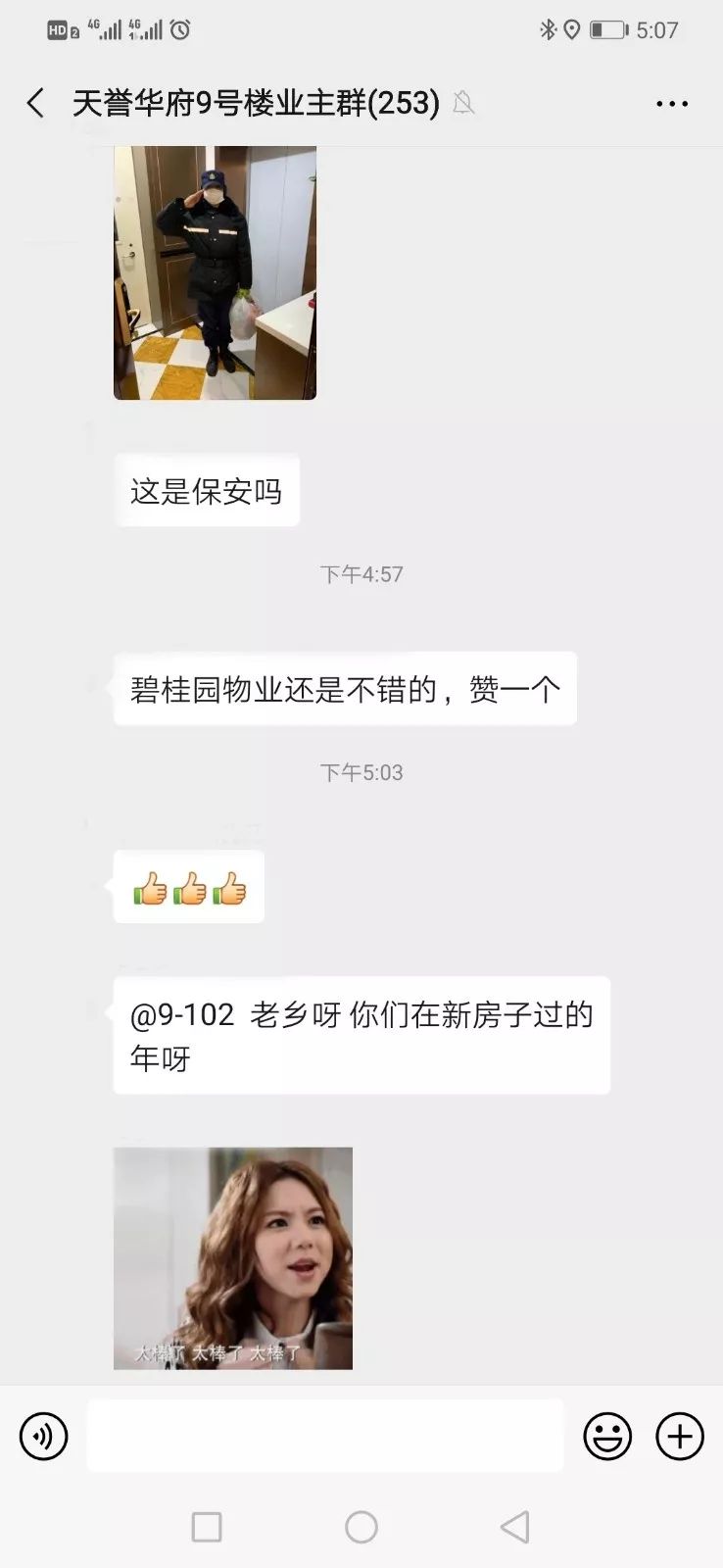Tap the 碧桂园物业 praise message bubble
723x1568 pixels.
click(x=345, y=687)
